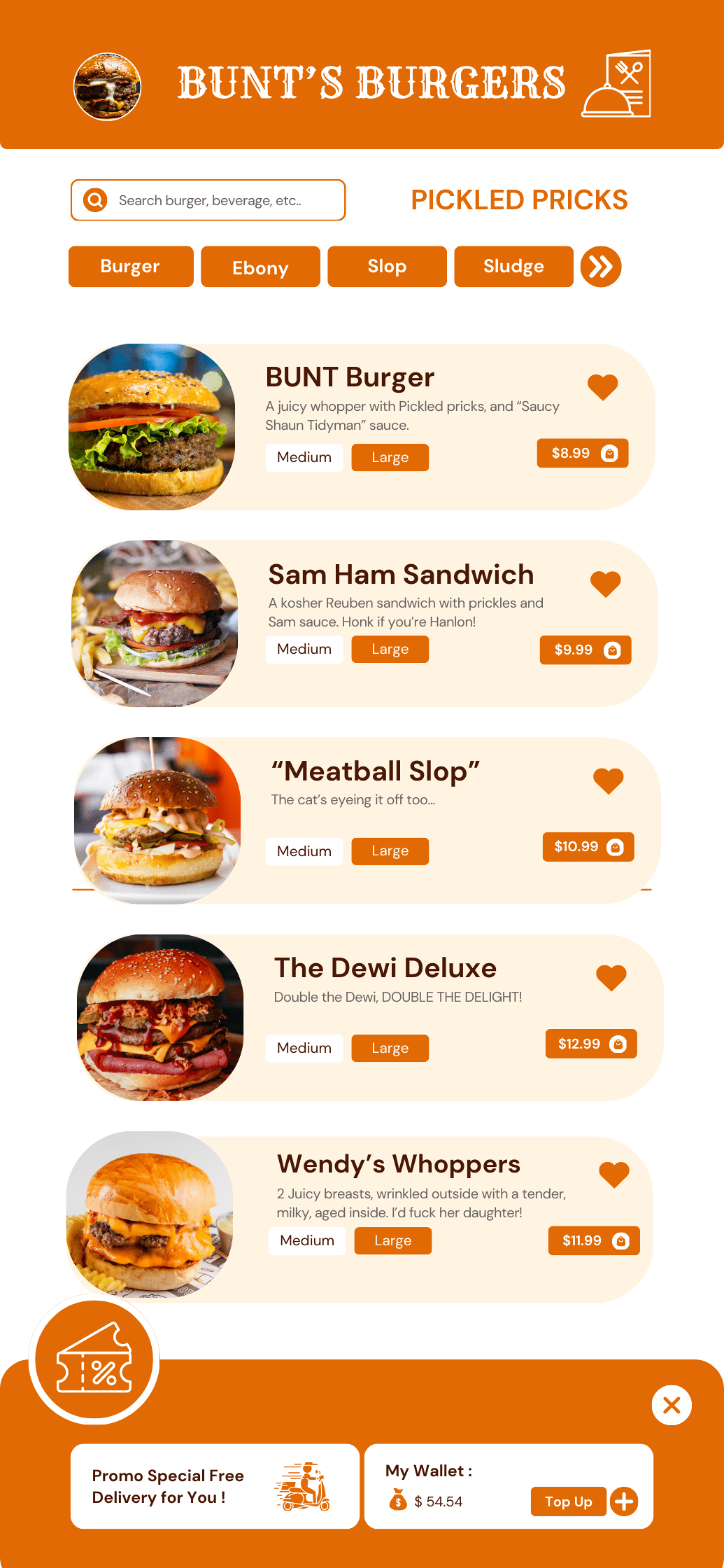Favorite the BUNT Burger with the heart
Screen dimensions: 724x1568
coord(602,386)
